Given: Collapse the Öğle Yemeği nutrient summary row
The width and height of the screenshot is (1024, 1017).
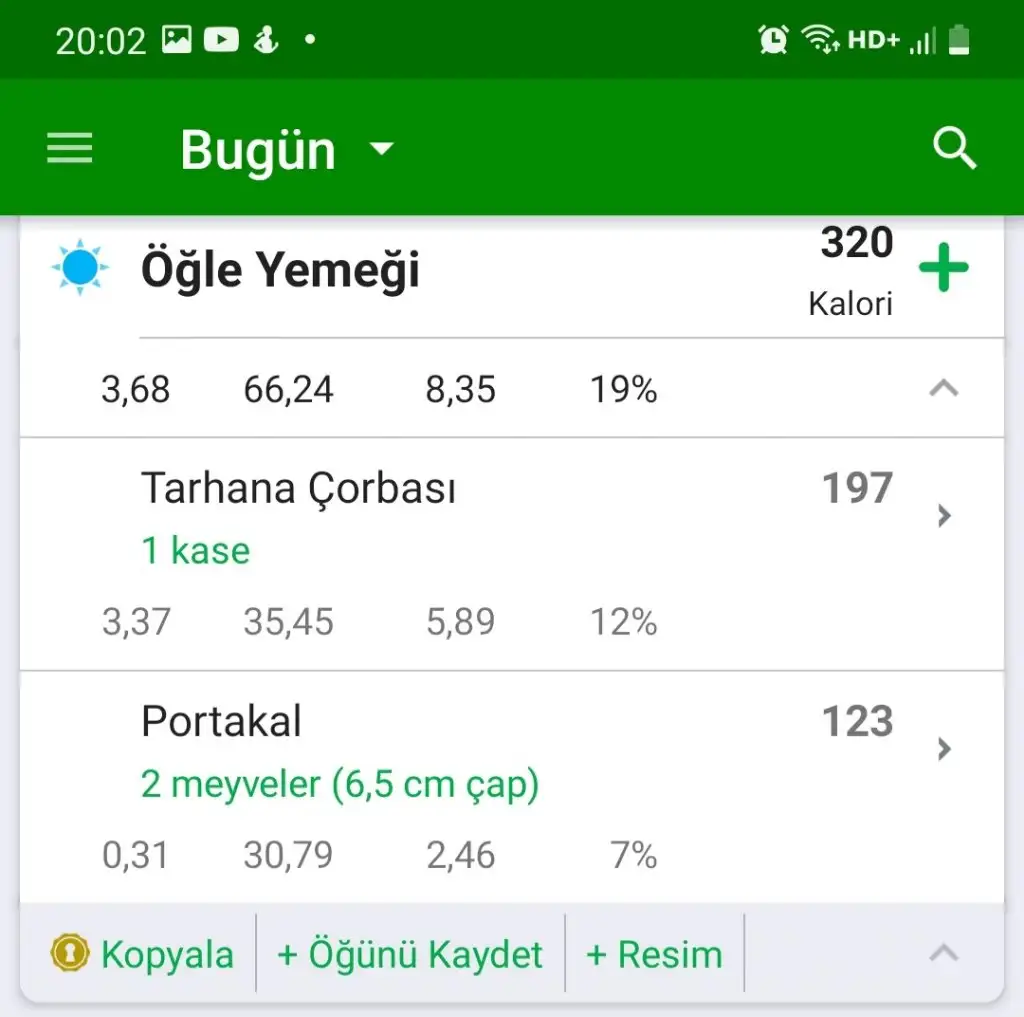Looking at the screenshot, I should click(943, 389).
